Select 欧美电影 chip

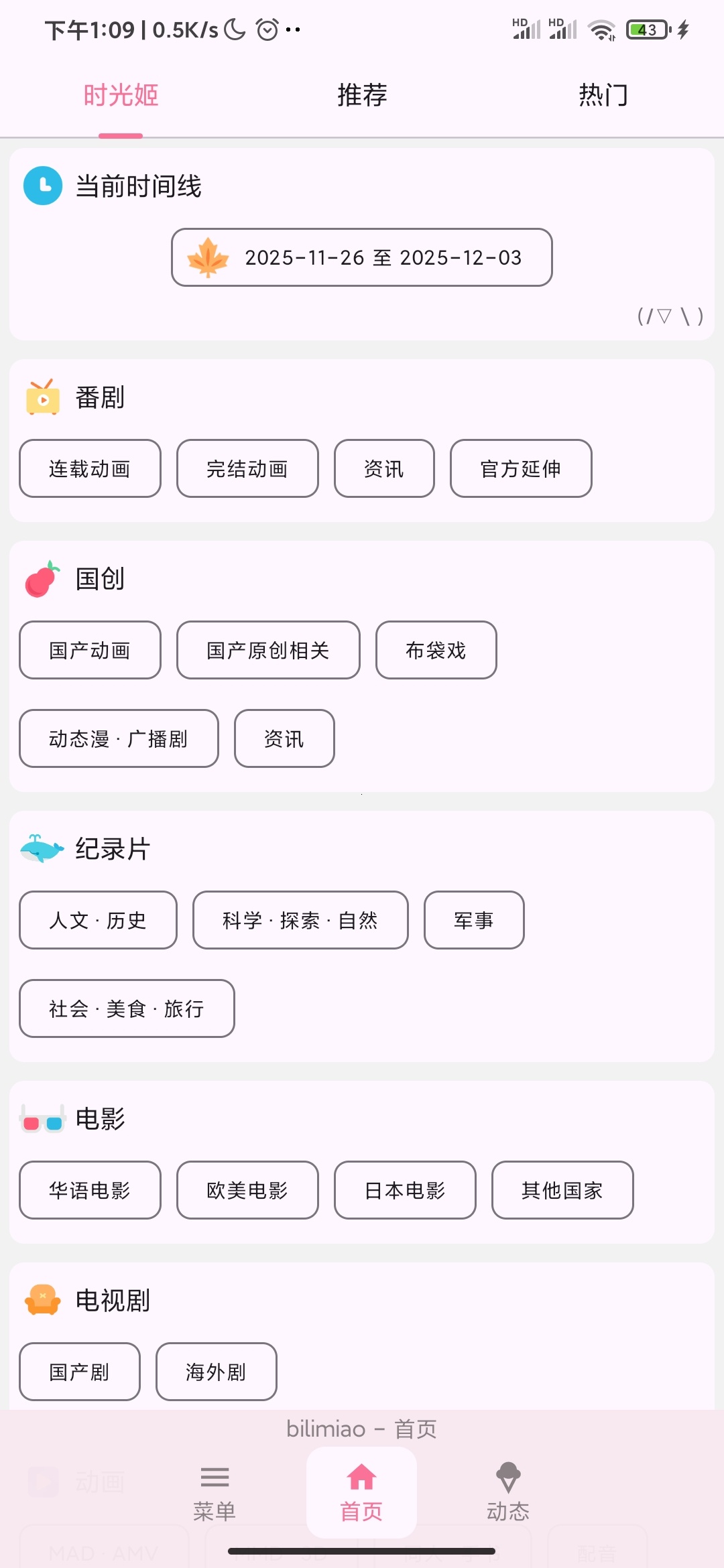[x=247, y=1190]
